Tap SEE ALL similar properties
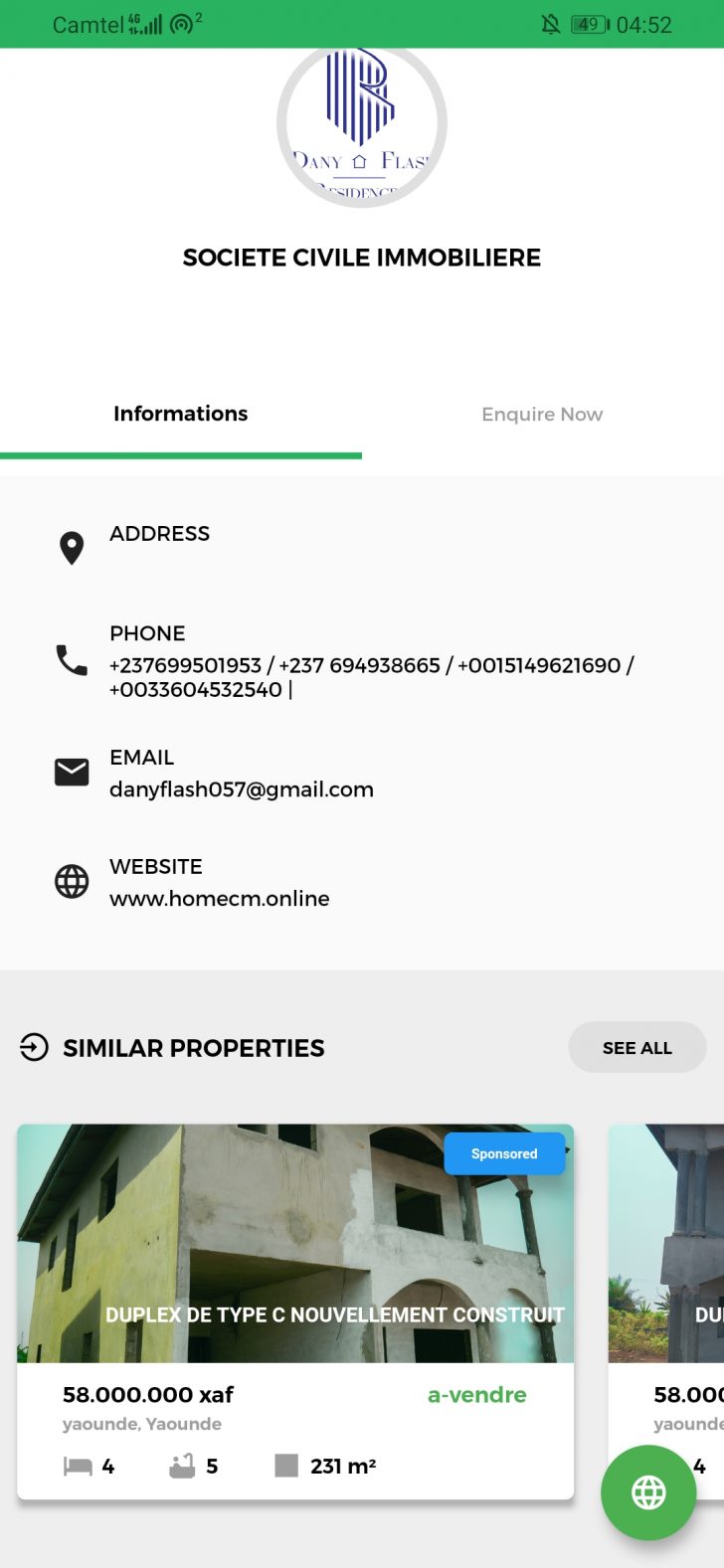Viewport: 724px width, 1568px height. click(x=636, y=1048)
